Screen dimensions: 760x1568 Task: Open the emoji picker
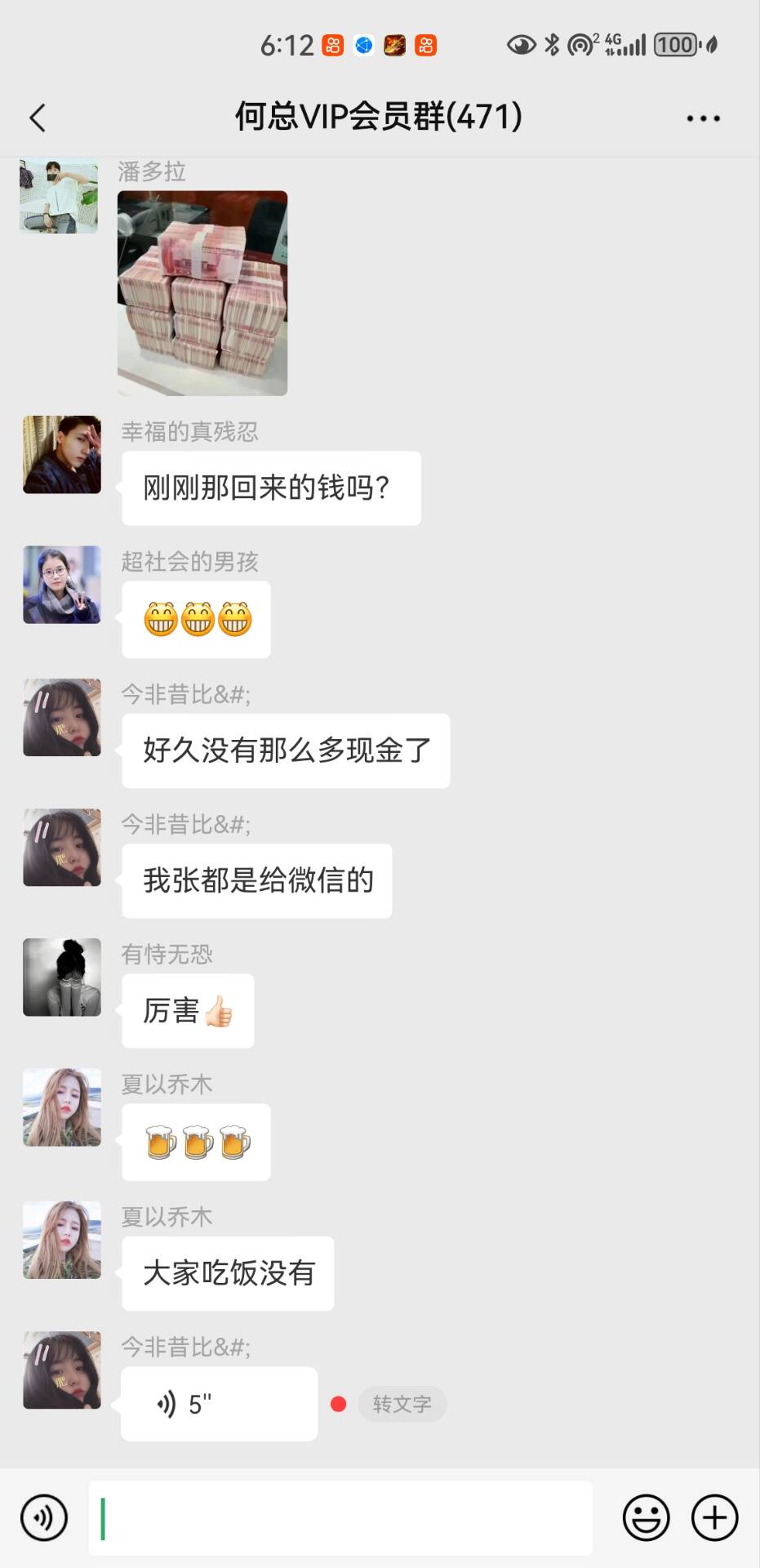click(x=646, y=1517)
